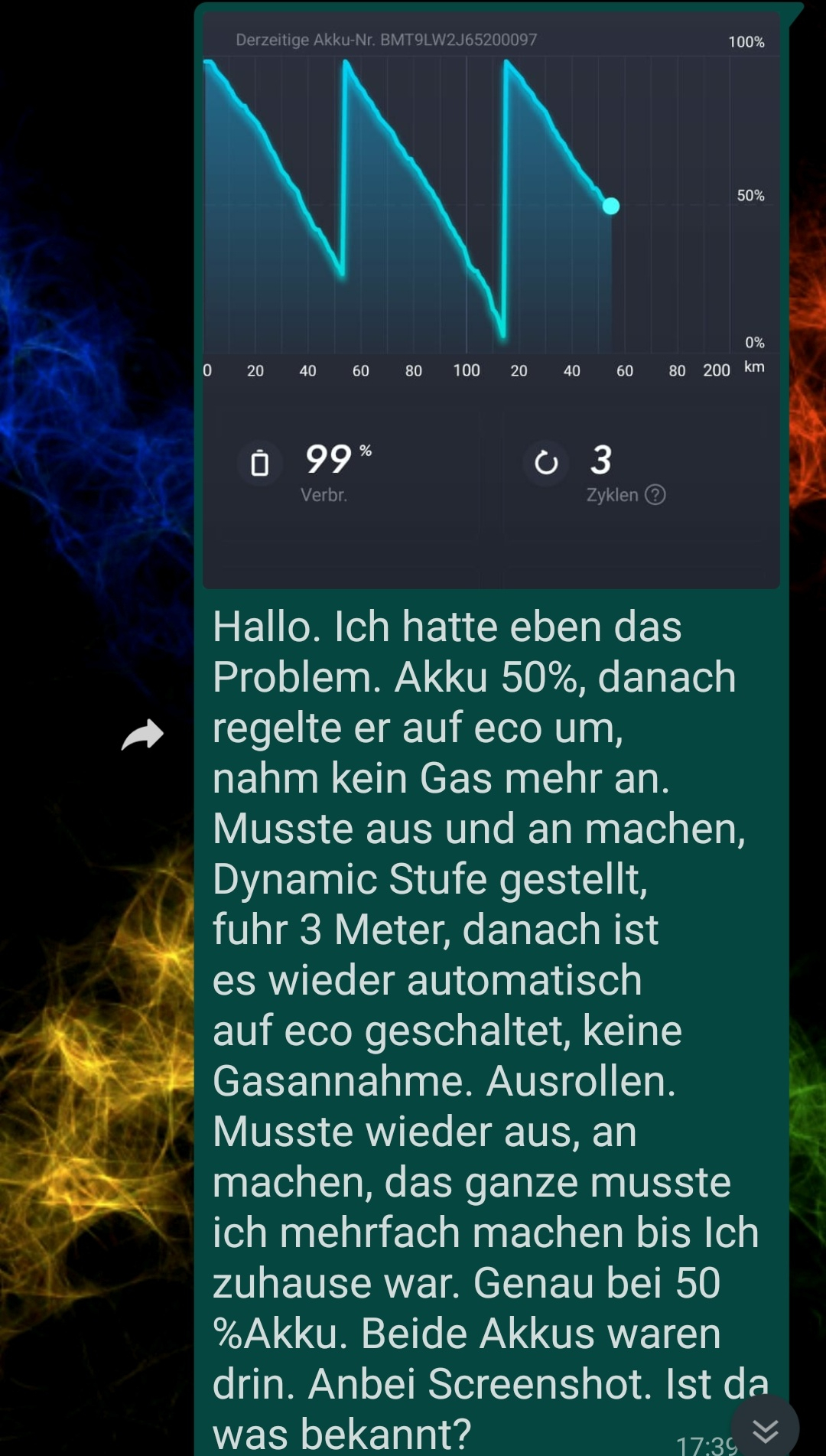Forward this message with the arrow icon
The width and height of the screenshot is (826, 1456).
pyautogui.click(x=143, y=735)
